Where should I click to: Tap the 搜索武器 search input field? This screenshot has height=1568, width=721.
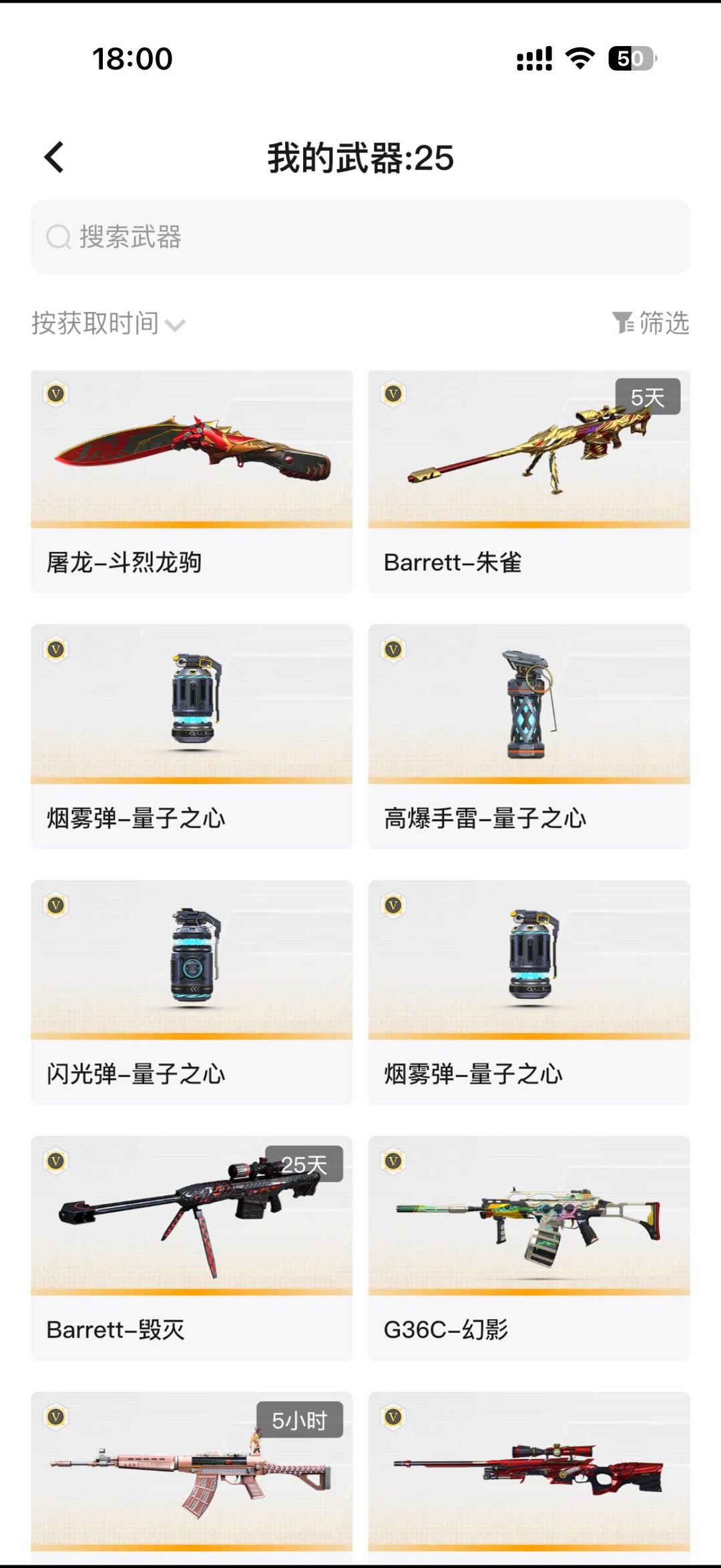(x=360, y=236)
